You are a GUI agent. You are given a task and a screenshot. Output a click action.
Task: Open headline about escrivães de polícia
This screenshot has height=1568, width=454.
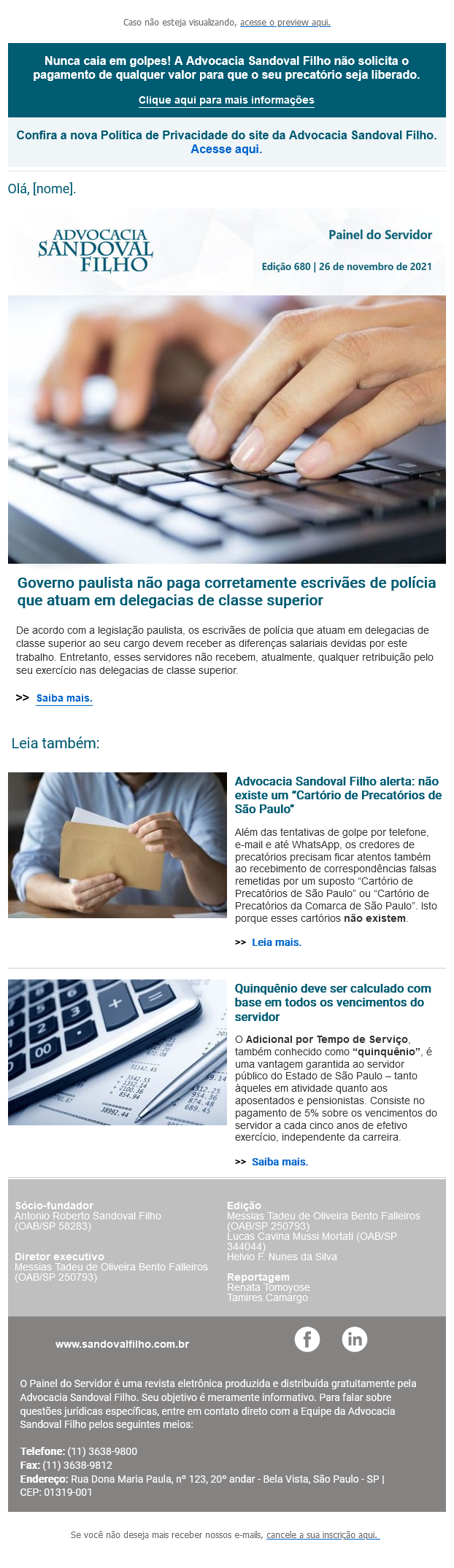(x=226, y=591)
